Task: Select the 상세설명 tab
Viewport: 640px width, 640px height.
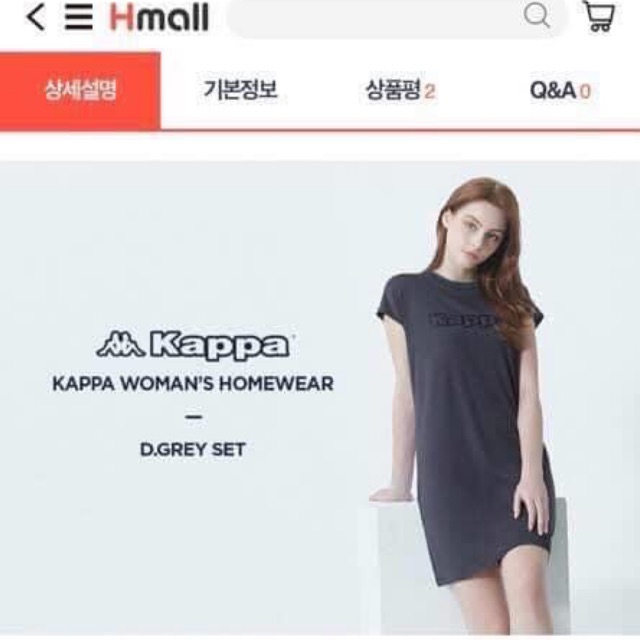Action: coord(80,91)
